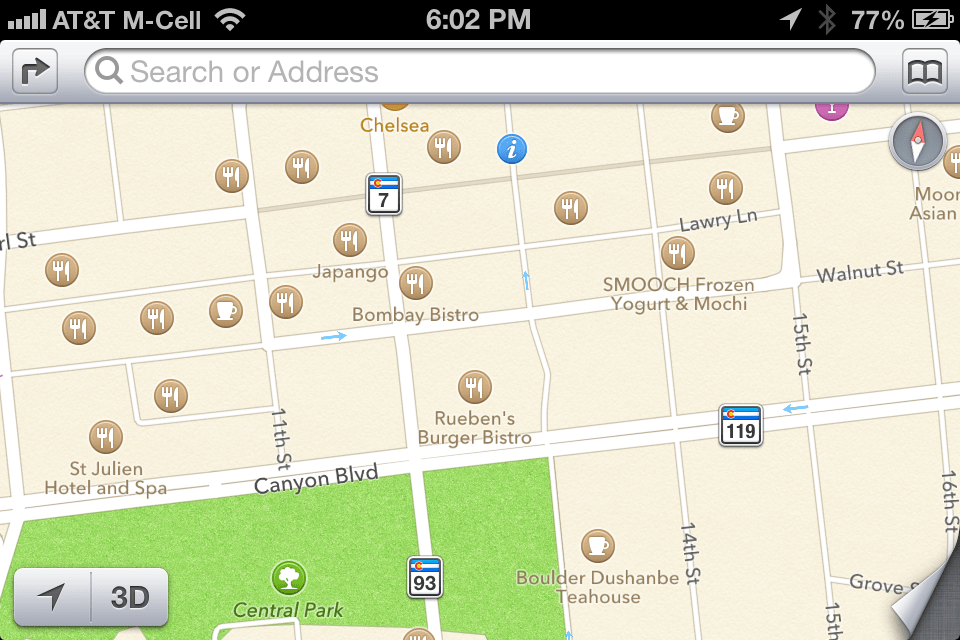Tap the blue information pin
This screenshot has width=960, height=640.
pyautogui.click(x=512, y=150)
